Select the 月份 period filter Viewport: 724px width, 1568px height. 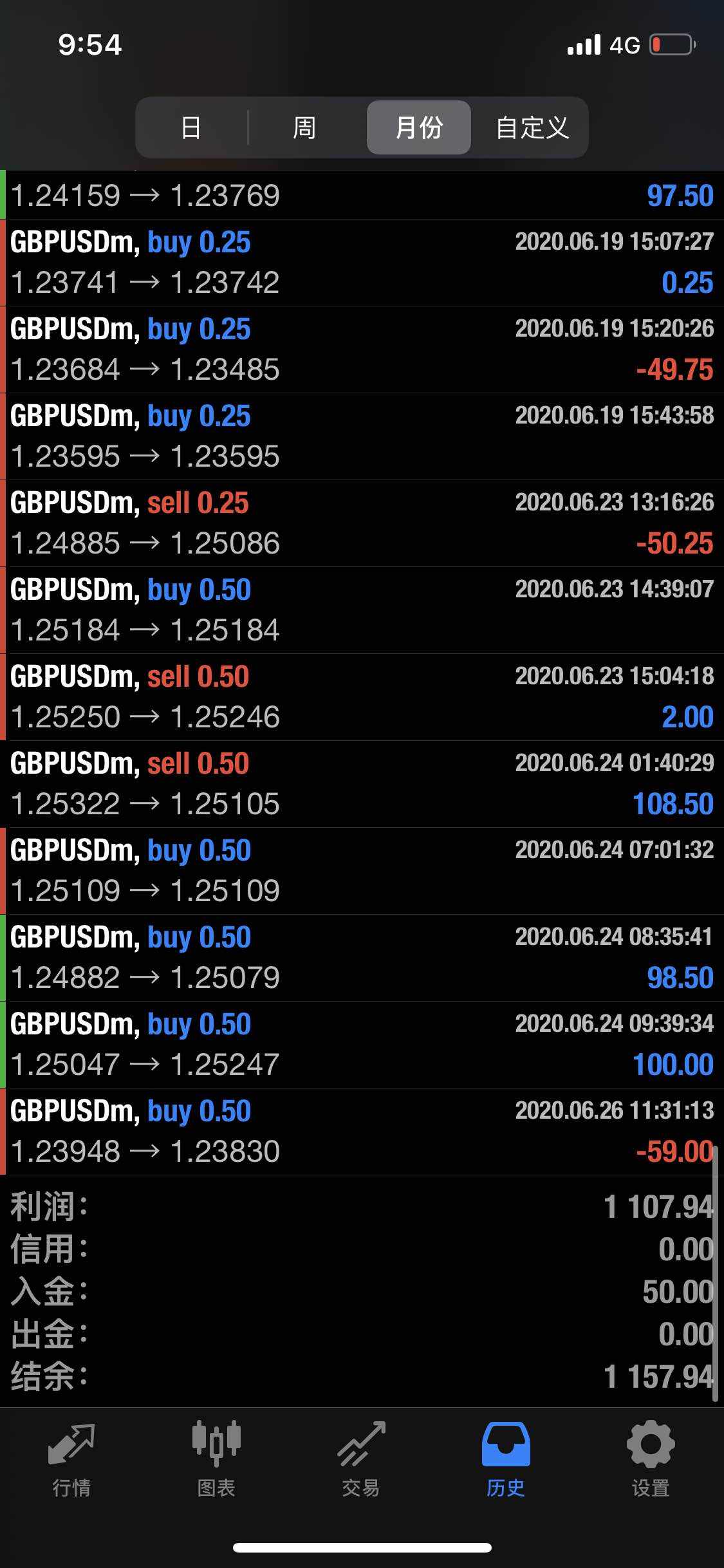419,127
